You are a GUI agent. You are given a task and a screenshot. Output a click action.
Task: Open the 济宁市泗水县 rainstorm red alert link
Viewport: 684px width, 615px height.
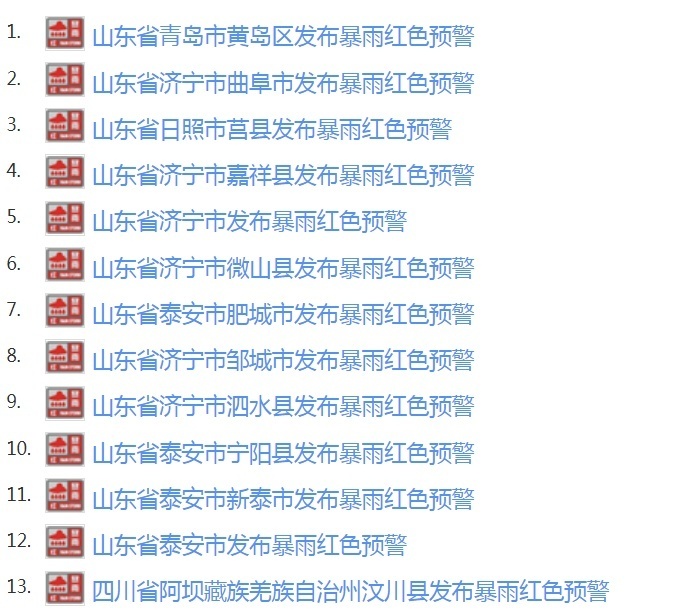pyautogui.click(x=282, y=406)
